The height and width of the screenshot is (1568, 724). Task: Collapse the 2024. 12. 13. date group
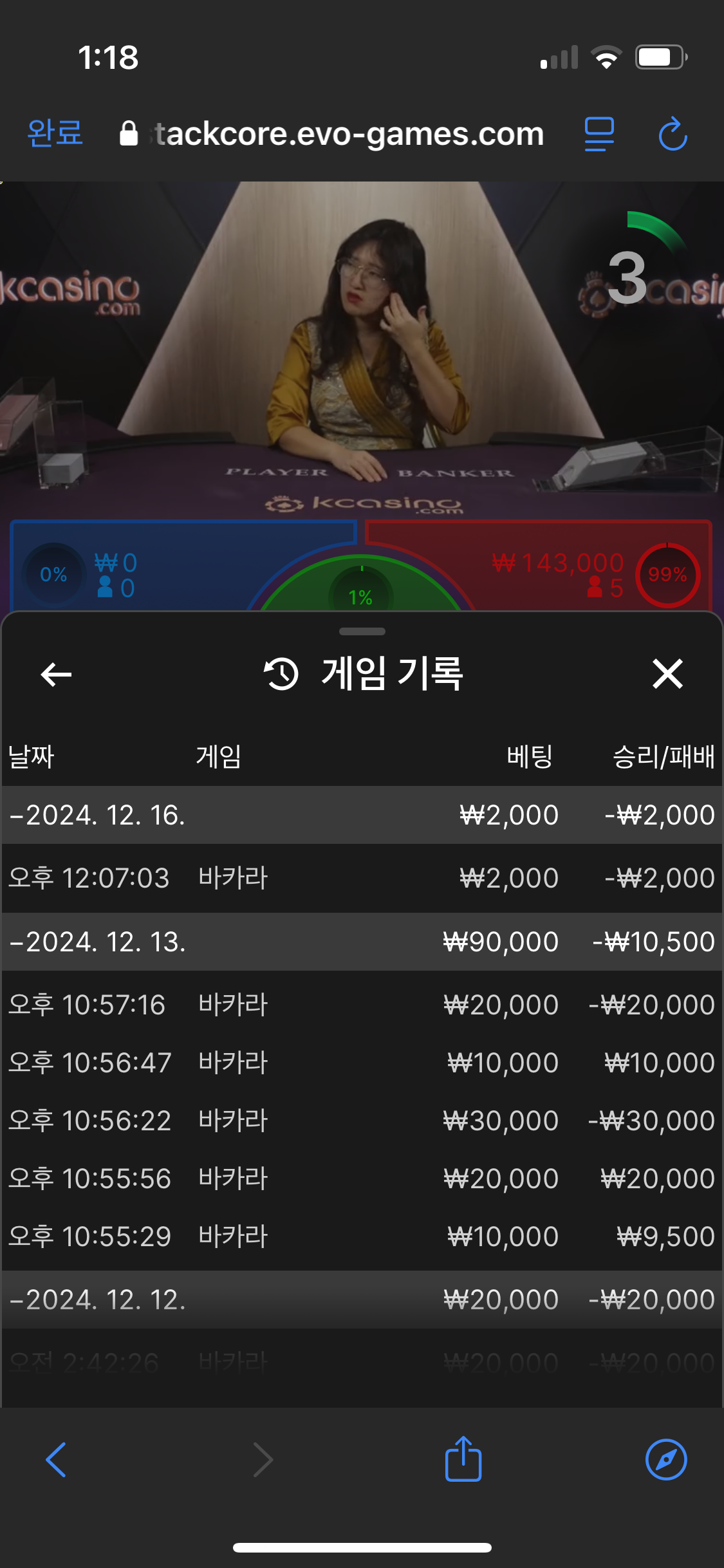tap(97, 942)
